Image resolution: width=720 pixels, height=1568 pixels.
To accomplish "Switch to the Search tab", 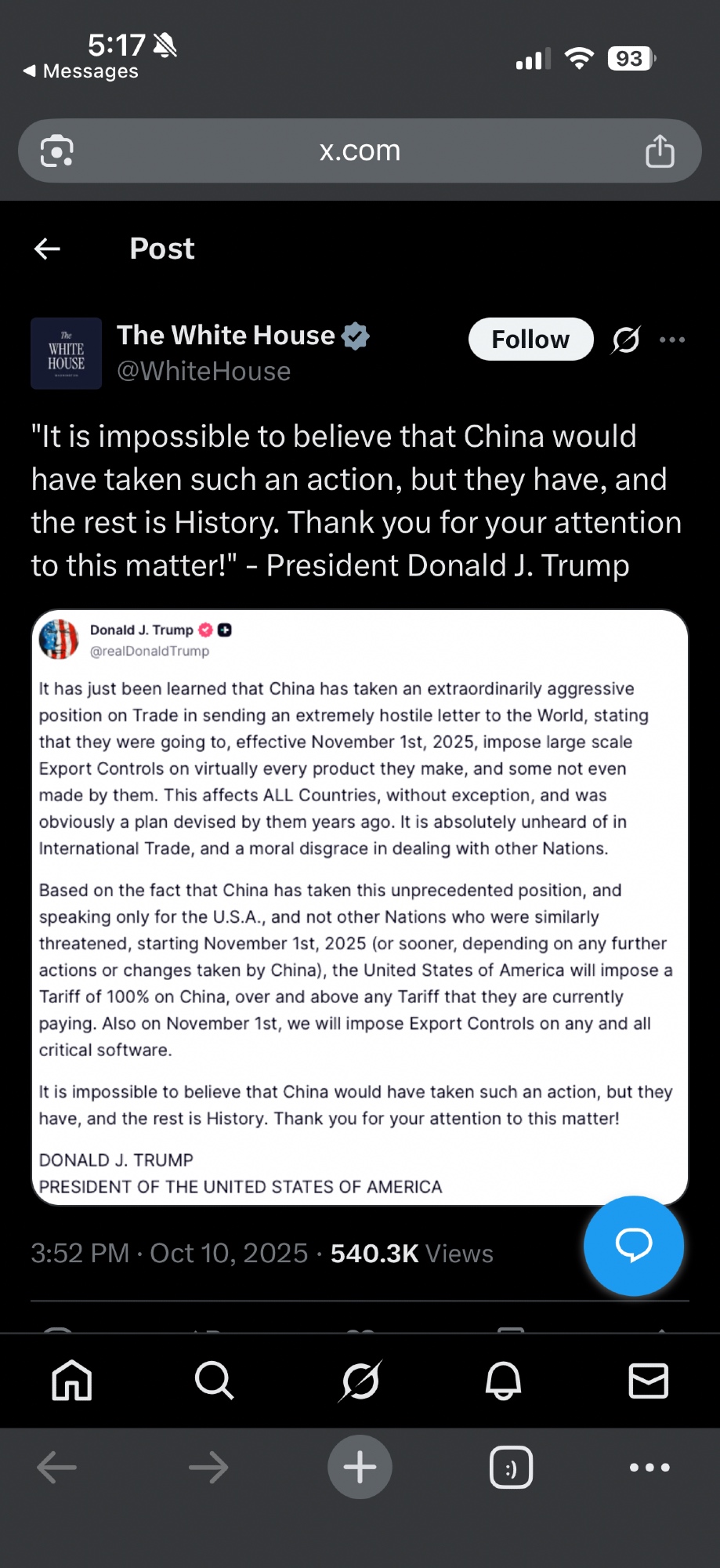I will (x=214, y=1381).
